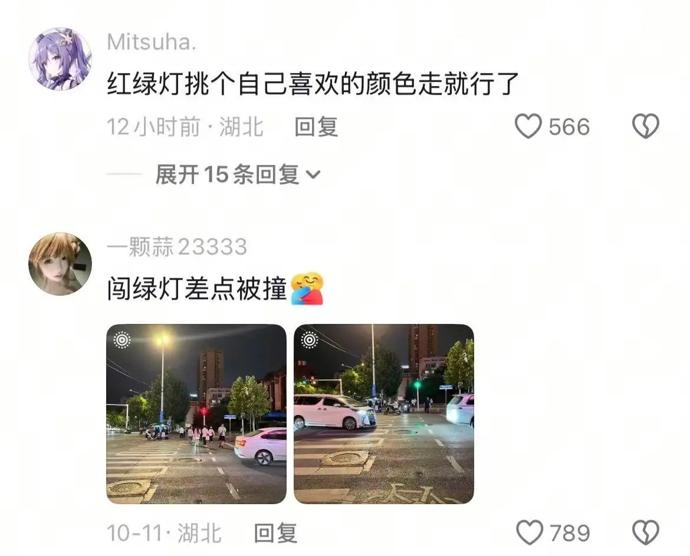The width and height of the screenshot is (690, 556).
Task: Dislike 一颗蒜23333's comment
Action: (645, 533)
